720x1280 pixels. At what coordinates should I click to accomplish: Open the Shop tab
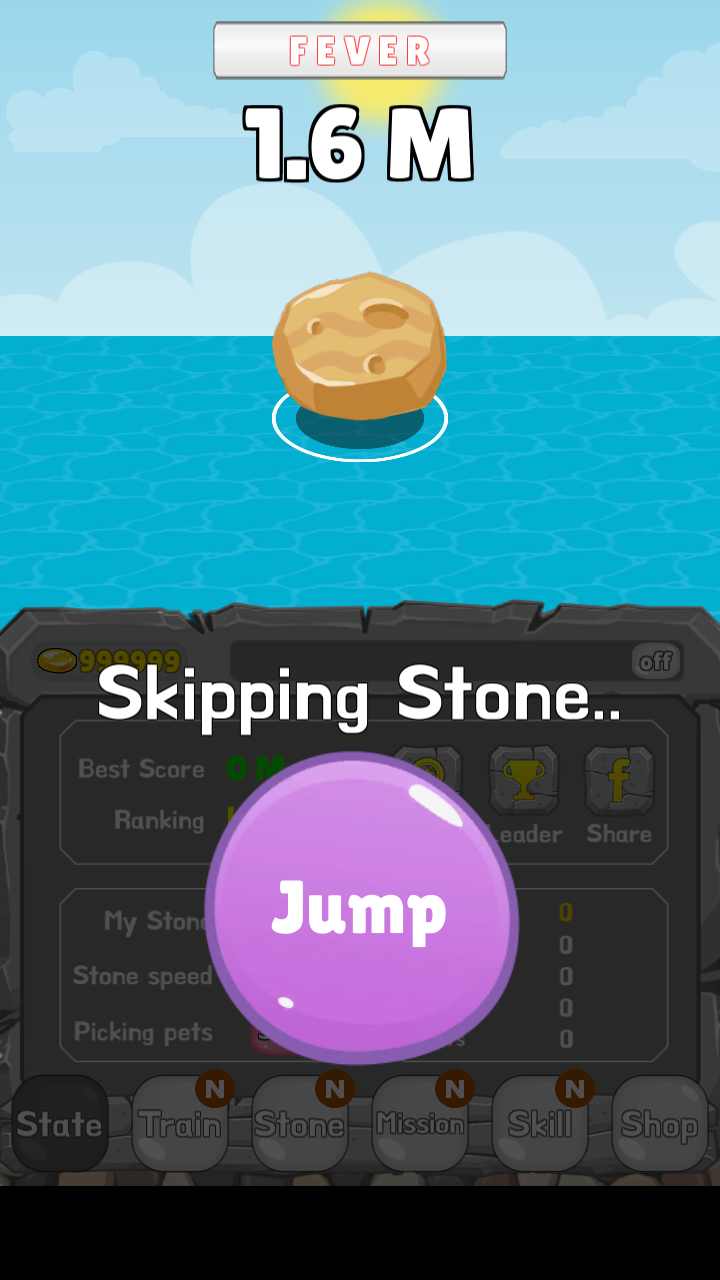(x=660, y=1124)
